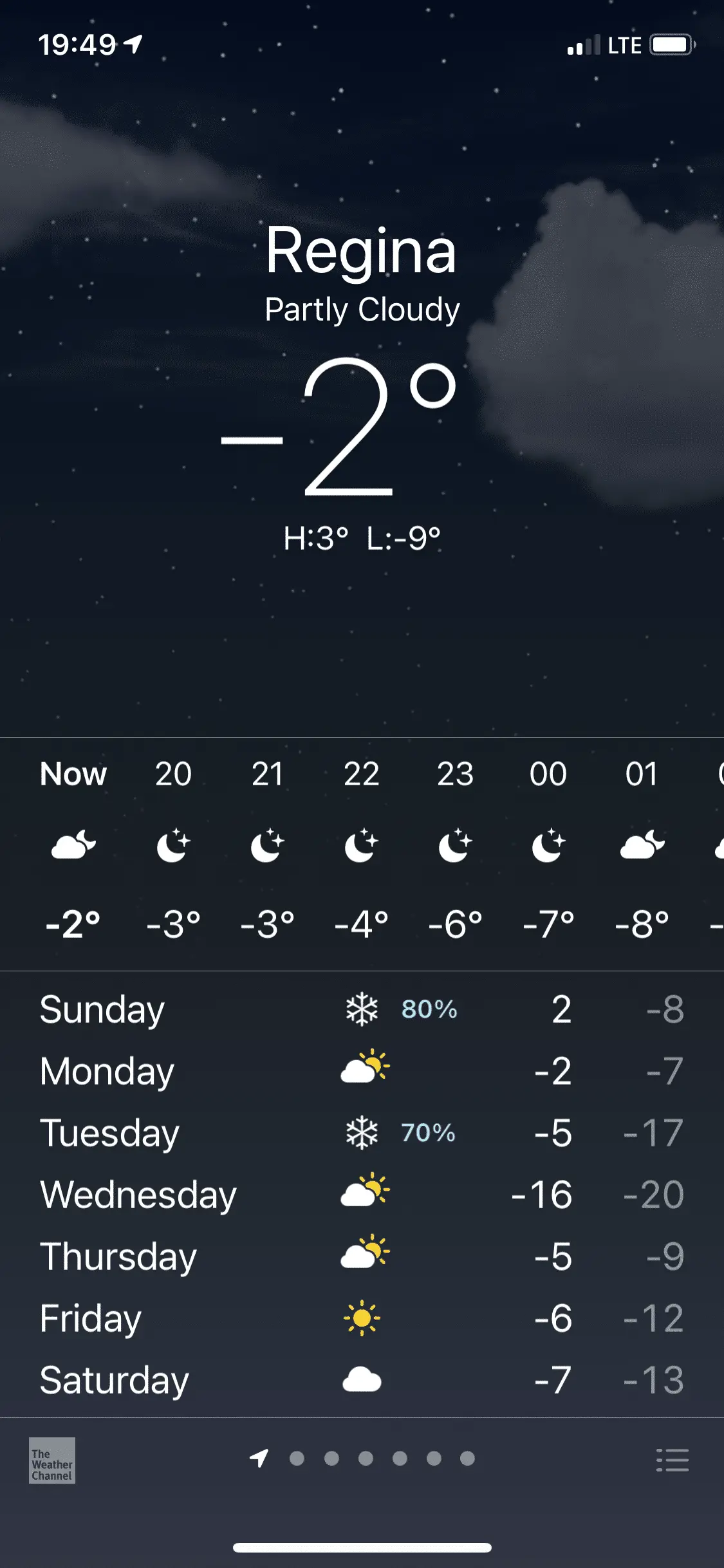Open the city list icon
This screenshot has width=724, height=1568.
tap(672, 1460)
